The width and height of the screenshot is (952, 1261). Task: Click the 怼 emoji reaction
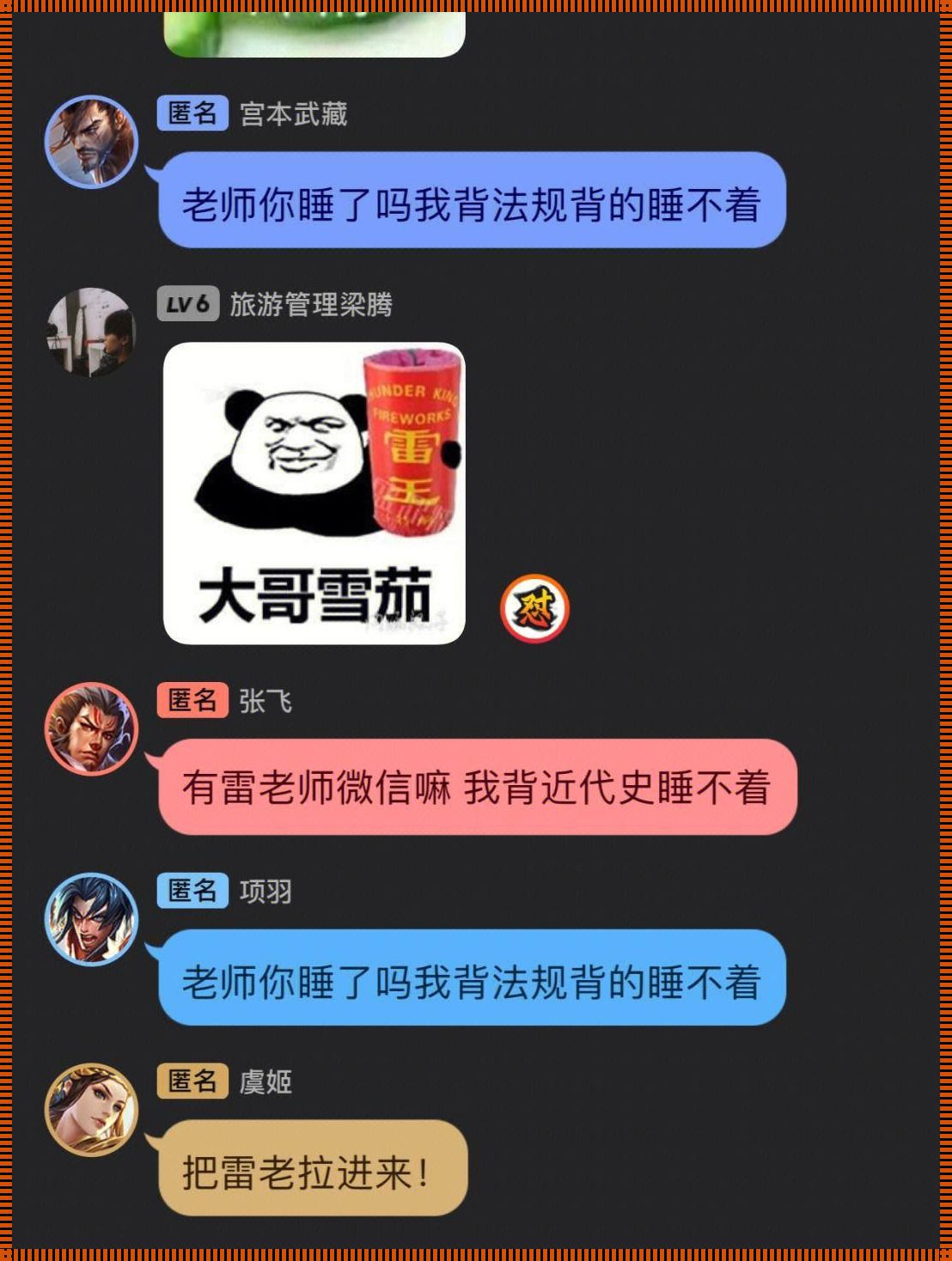click(x=534, y=609)
